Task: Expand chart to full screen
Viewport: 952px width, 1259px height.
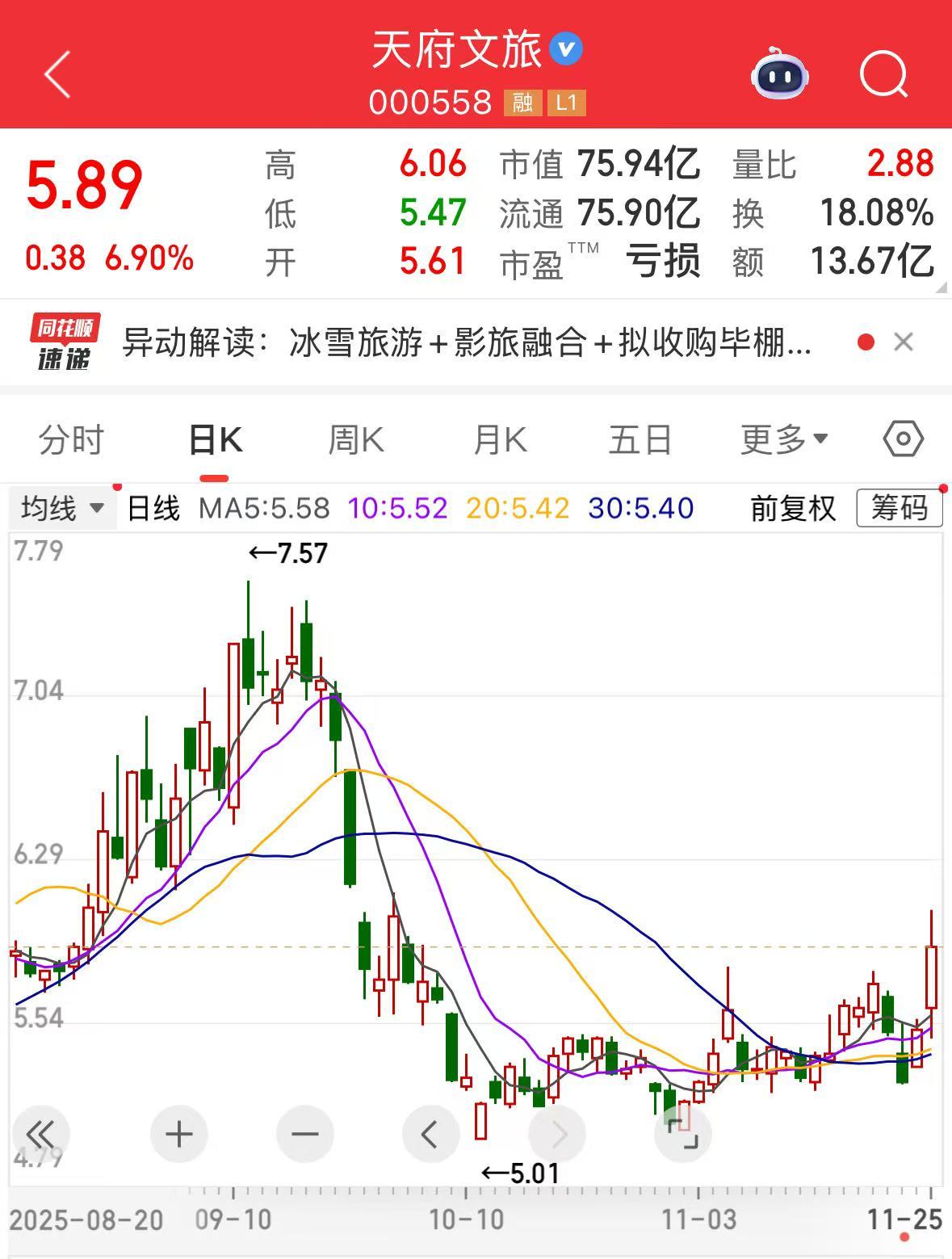Action: point(683,1134)
